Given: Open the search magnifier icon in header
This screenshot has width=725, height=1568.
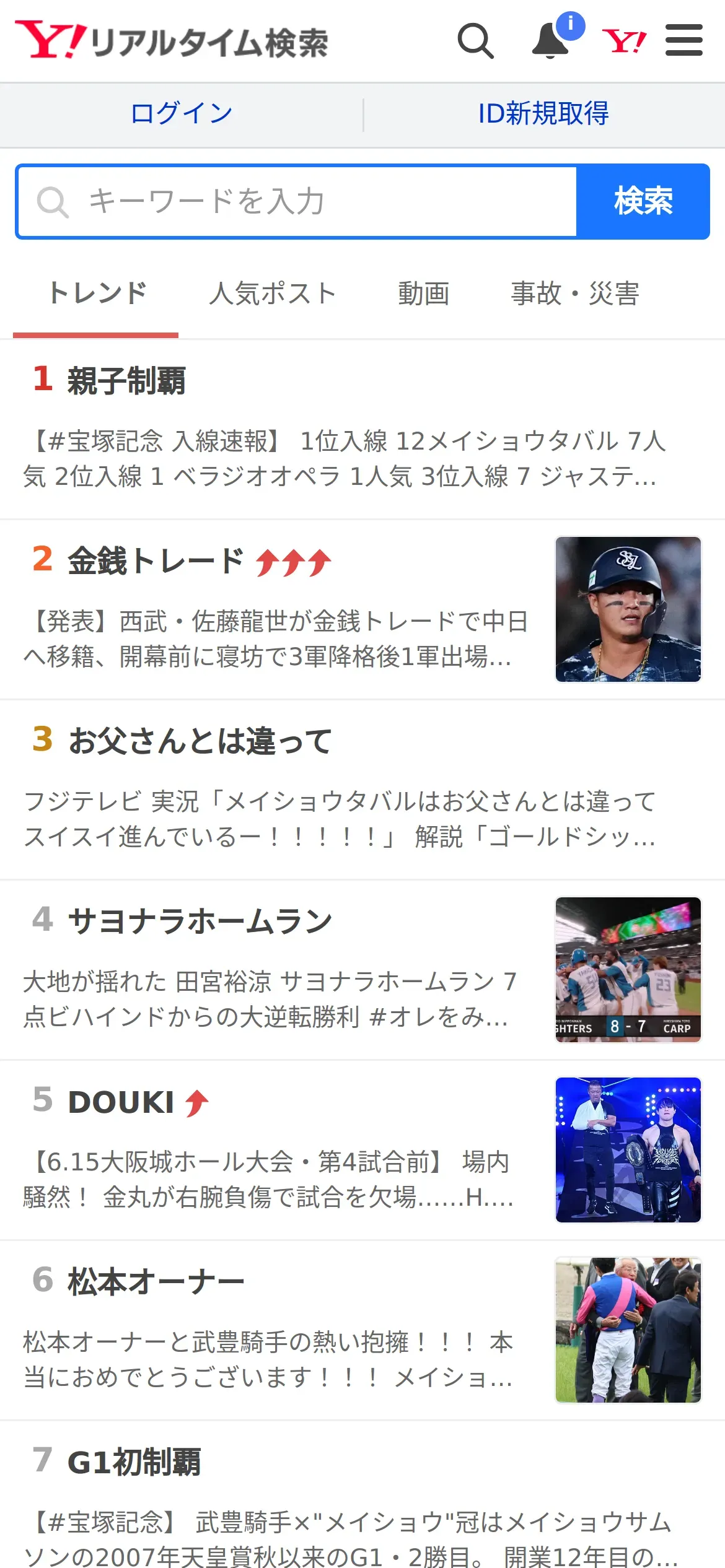Looking at the screenshot, I should pyautogui.click(x=475, y=41).
